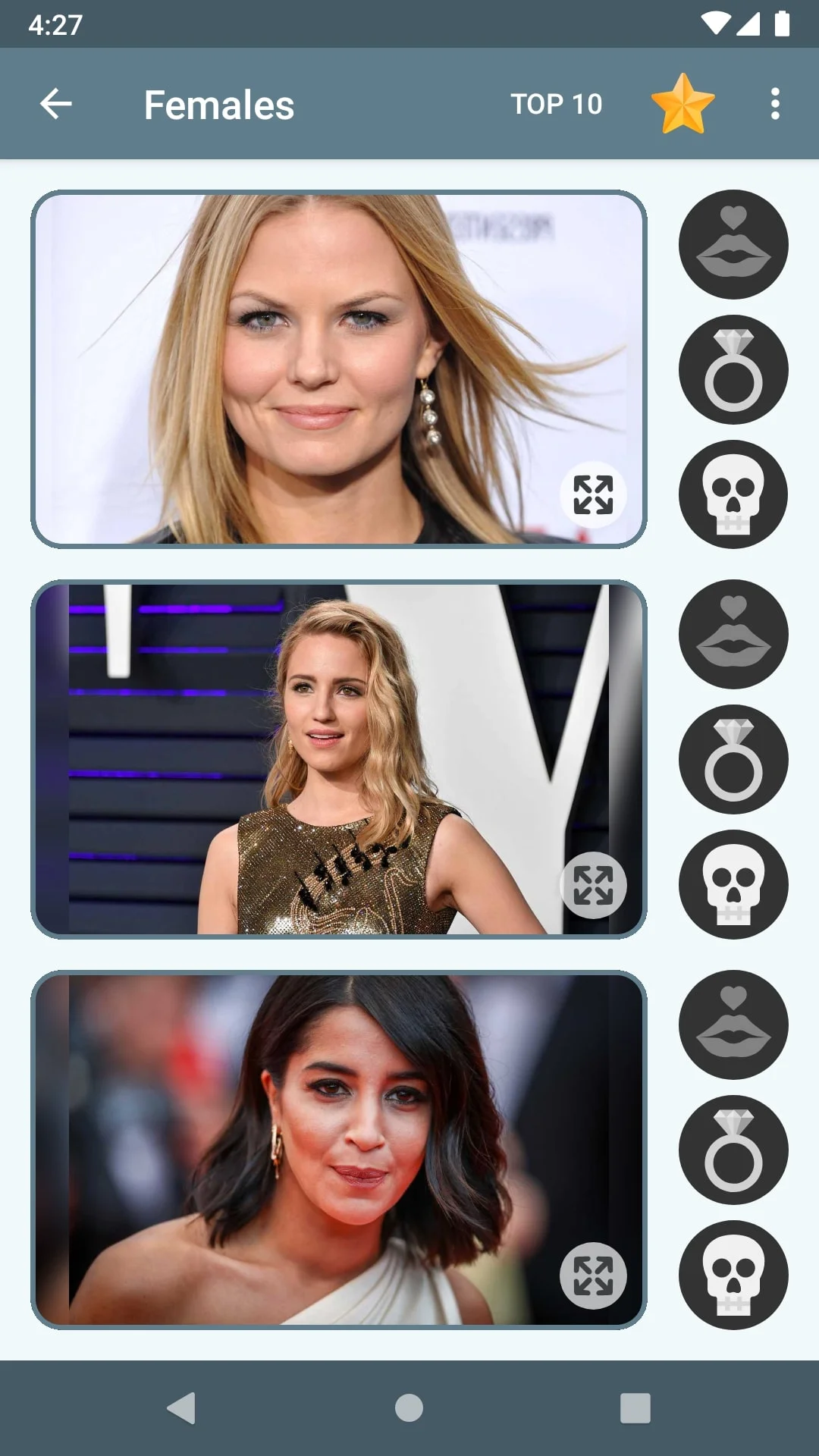Choose the ring for the first photo
The image size is (819, 1456).
[x=733, y=369]
